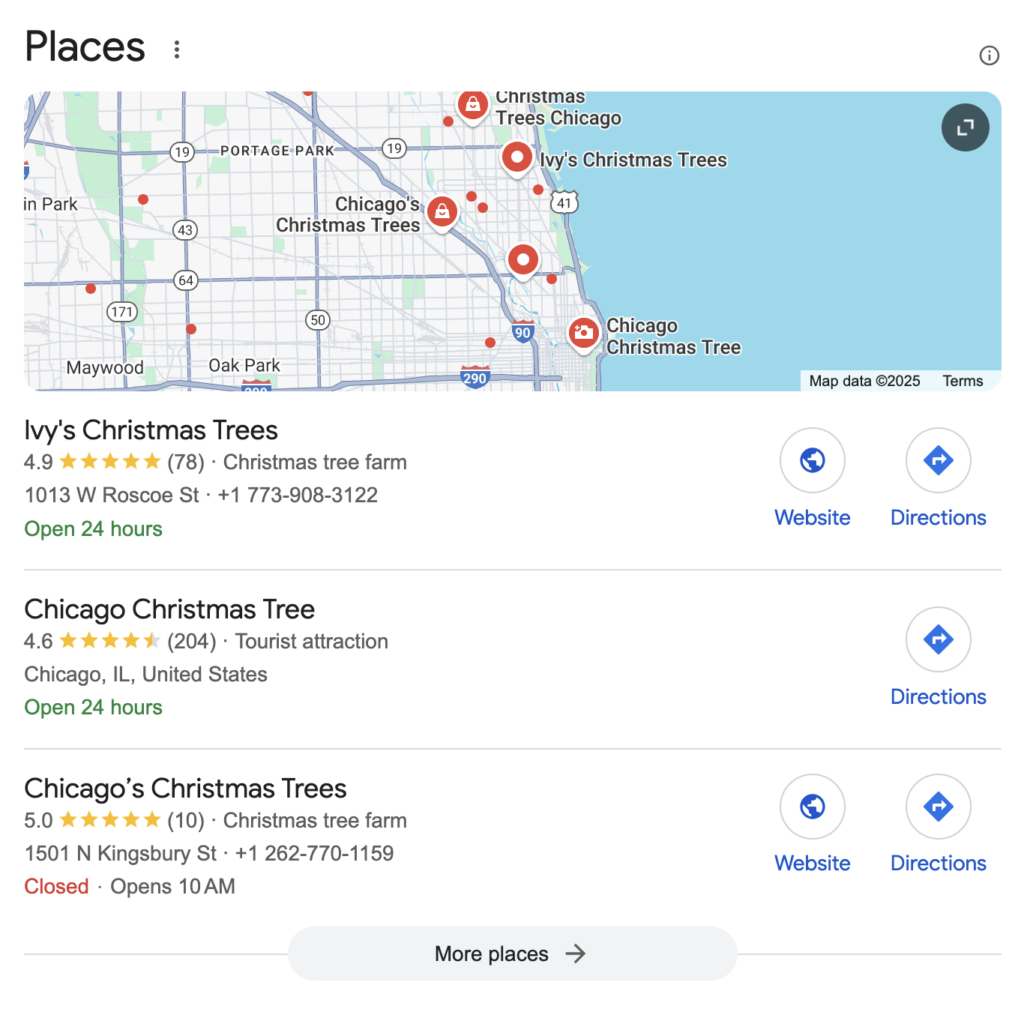Expand the map to full view
This screenshot has width=1024, height=1009.
(x=965, y=128)
